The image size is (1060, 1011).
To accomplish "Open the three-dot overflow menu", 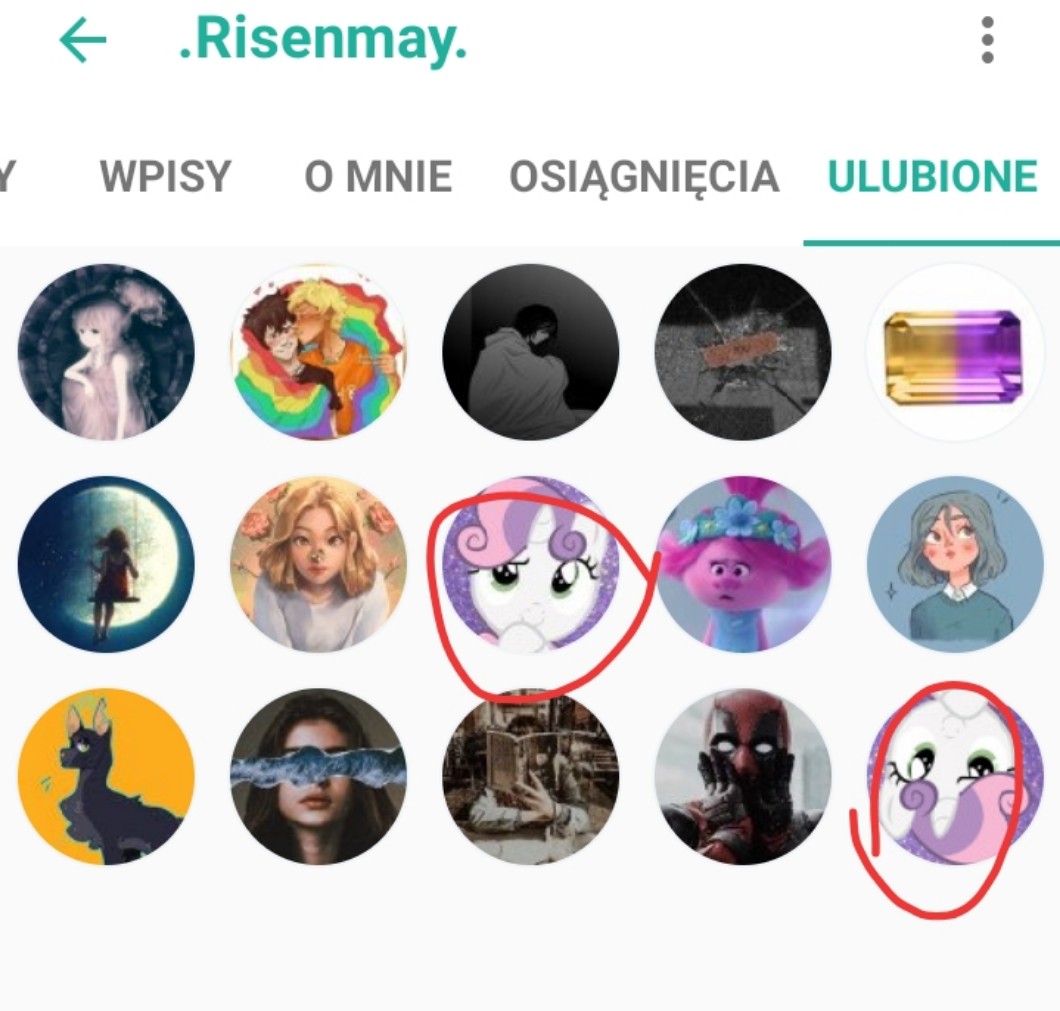I will point(987,40).
